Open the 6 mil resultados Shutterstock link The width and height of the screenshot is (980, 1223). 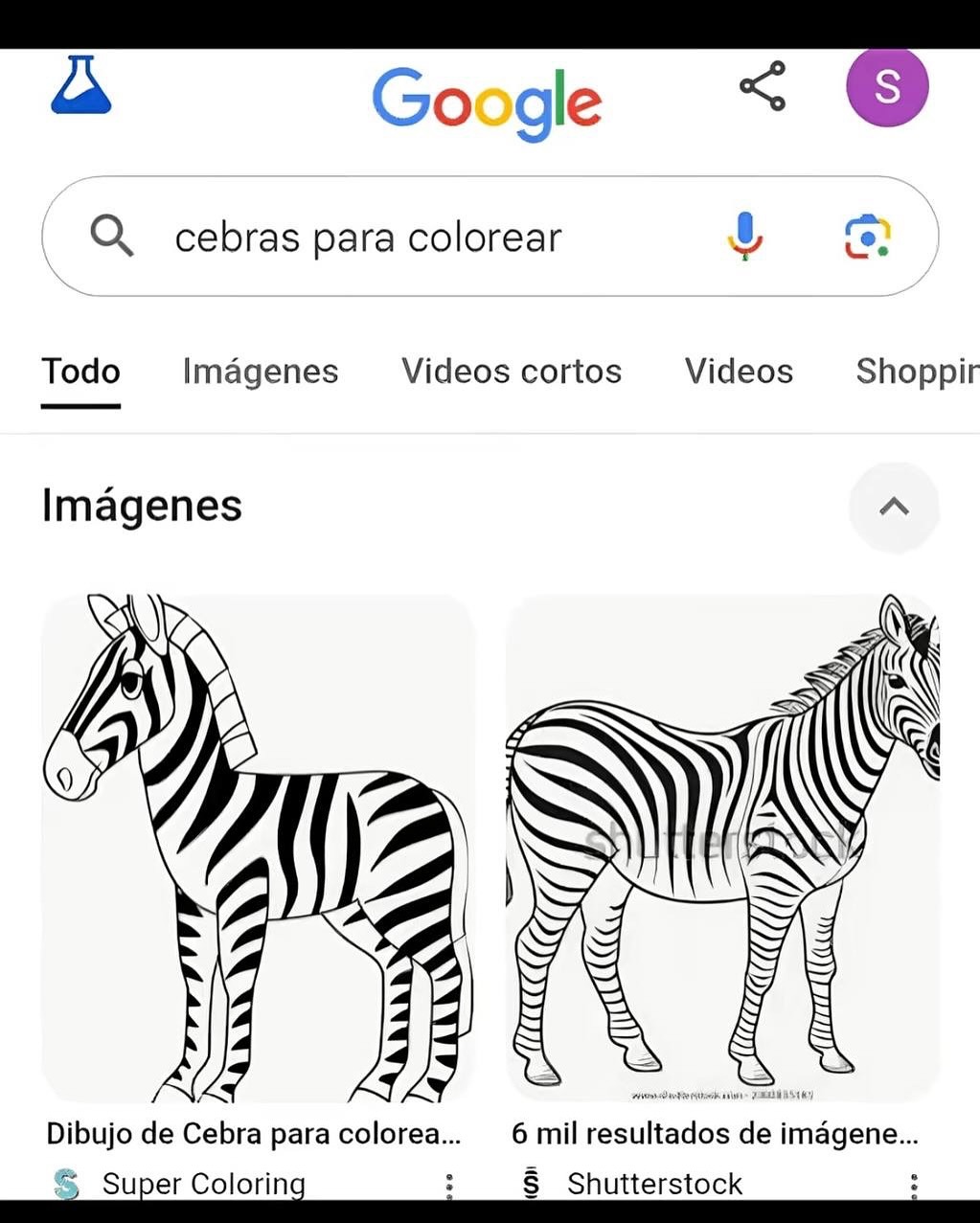tap(717, 1133)
